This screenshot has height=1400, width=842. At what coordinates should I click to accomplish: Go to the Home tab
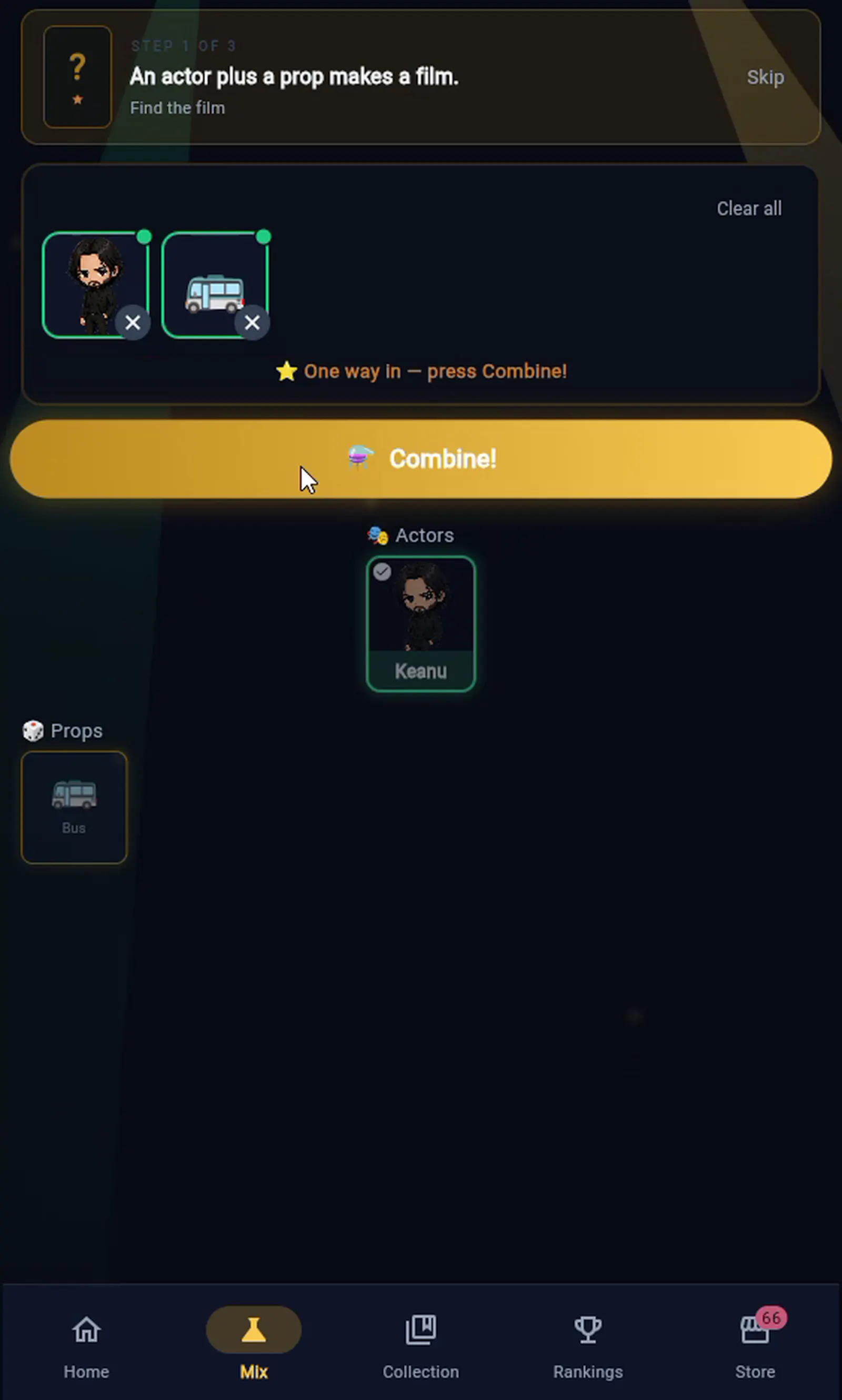(86, 1346)
